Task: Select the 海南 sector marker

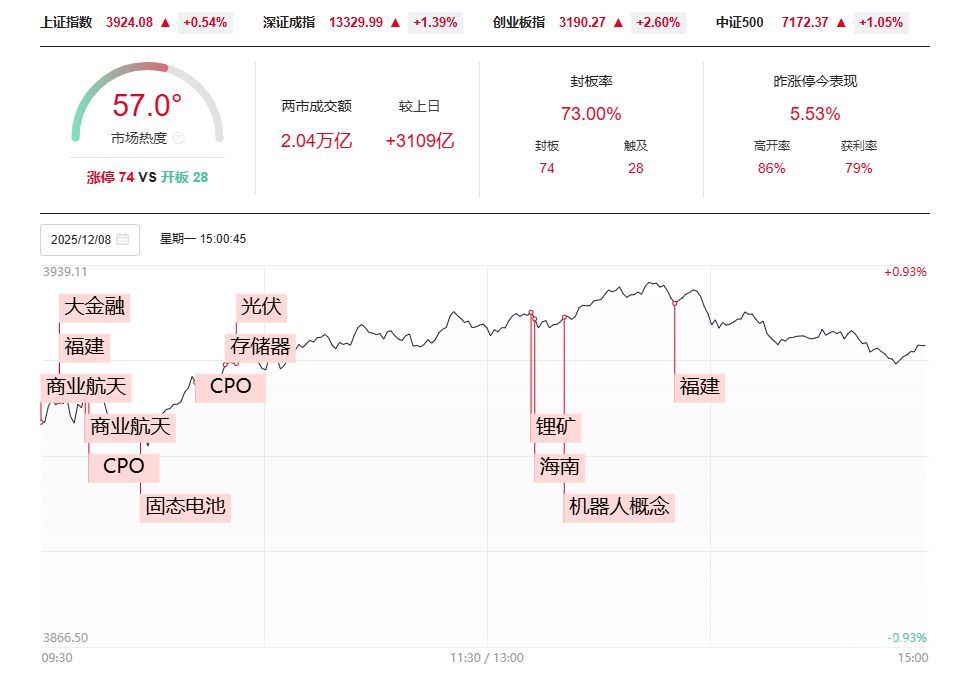Action: (x=559, y=467)
